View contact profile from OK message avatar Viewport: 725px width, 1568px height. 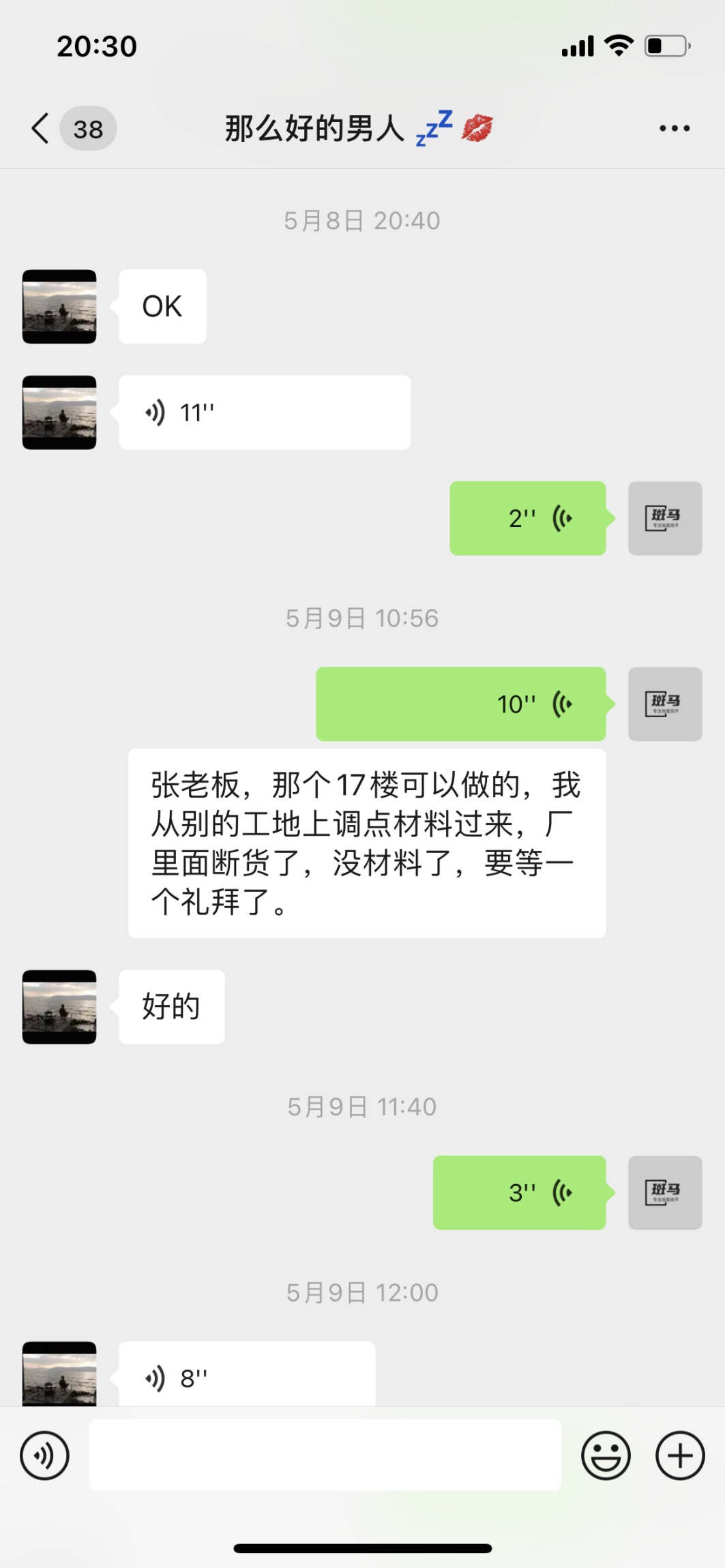click(x=59, y=307)
